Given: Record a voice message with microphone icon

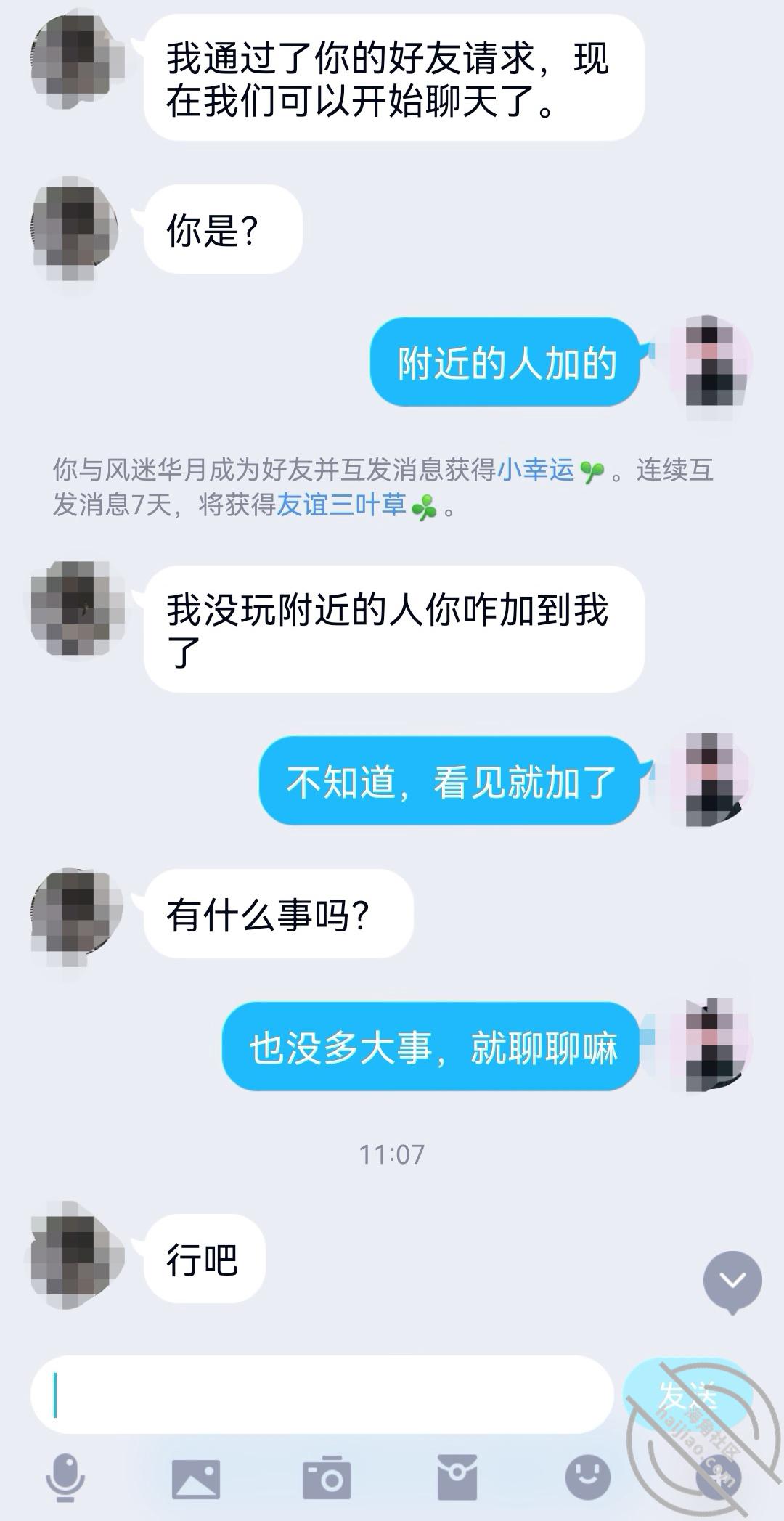Looking at the screenshot, I should click(65, 1477).
